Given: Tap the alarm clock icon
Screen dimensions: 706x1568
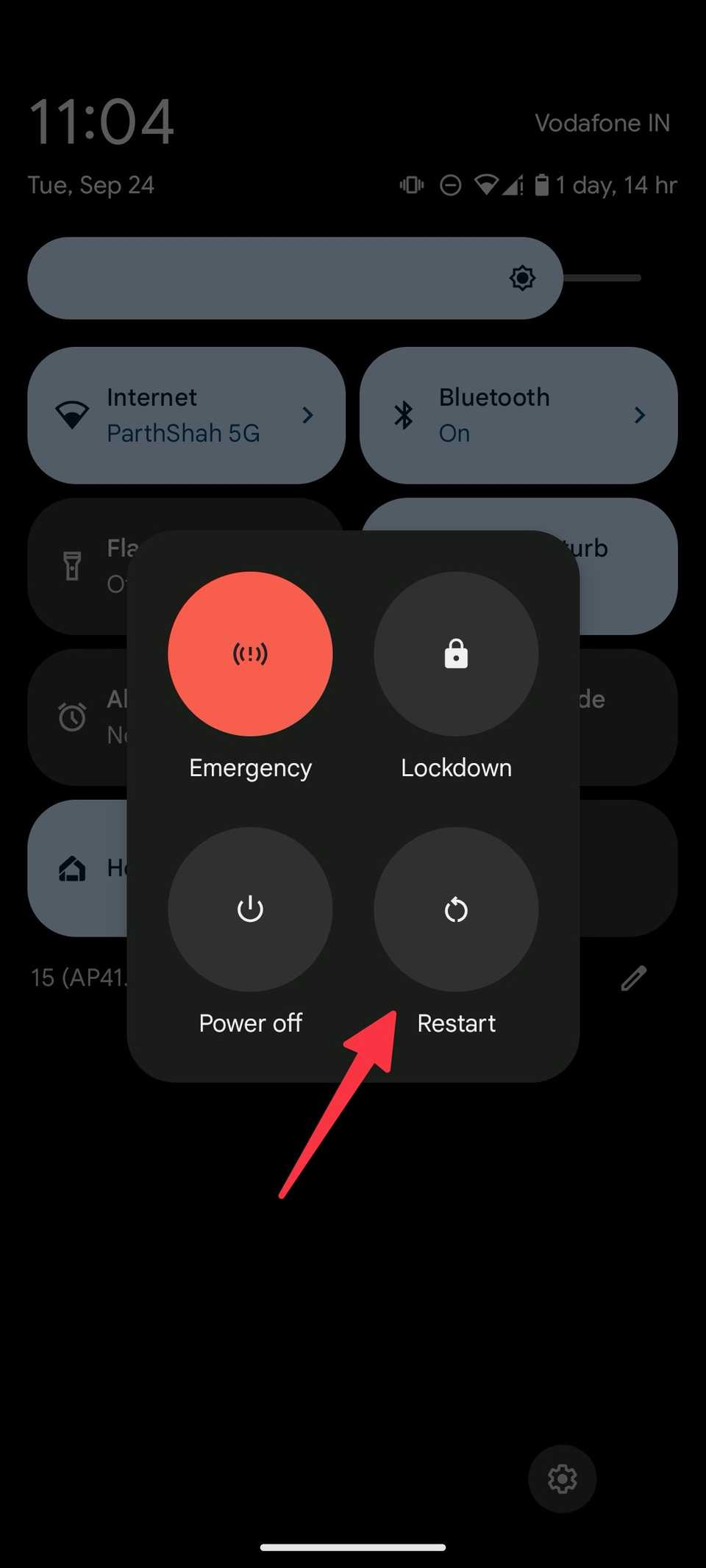Looking at the screenshot, I should pyautogui.click(x=71, y=717).
